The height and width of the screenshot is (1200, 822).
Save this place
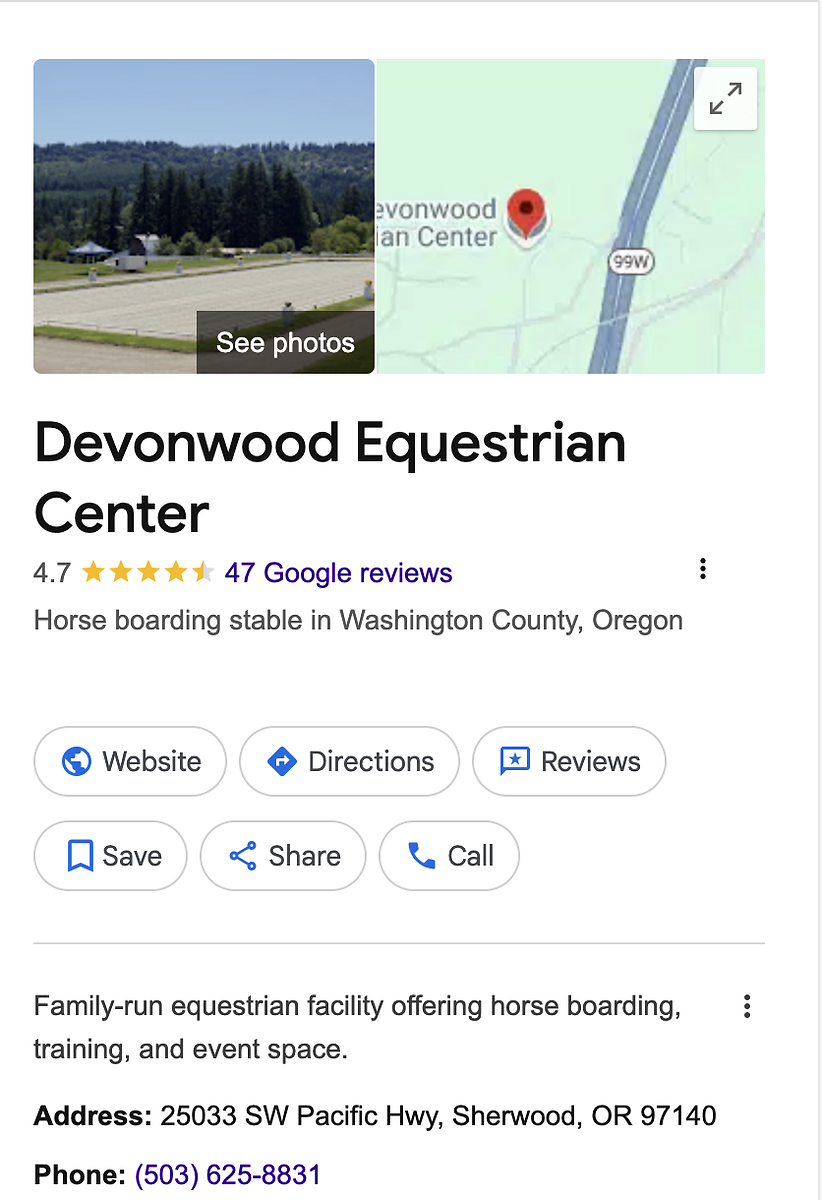coord(111,856)
